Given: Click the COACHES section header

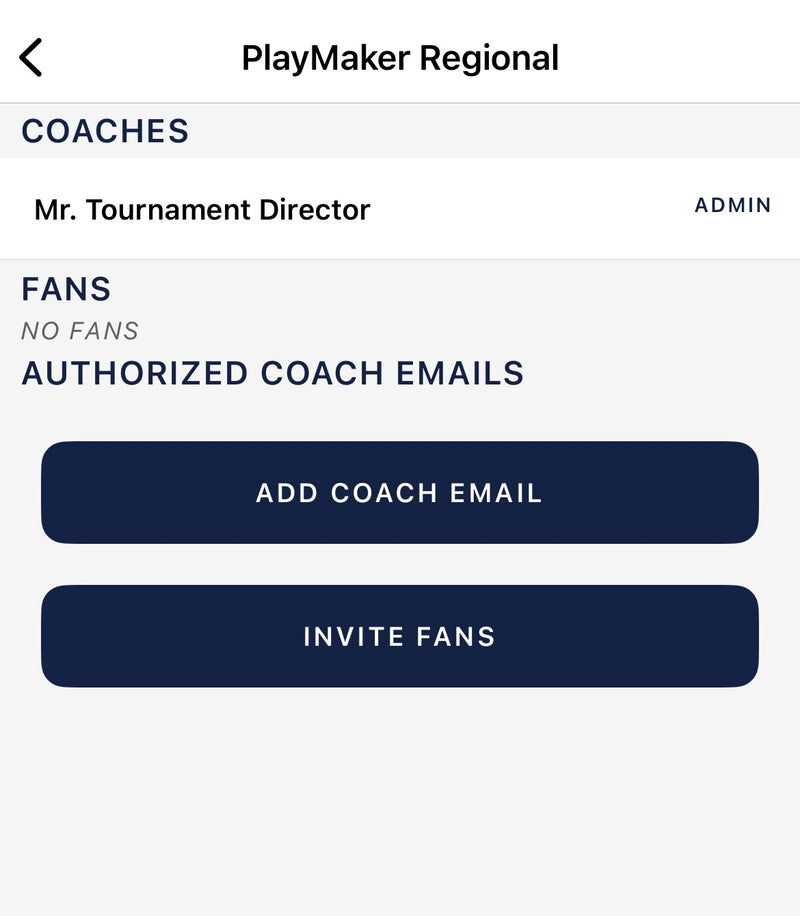Looking at the screenshot, I should pos(105,130).
